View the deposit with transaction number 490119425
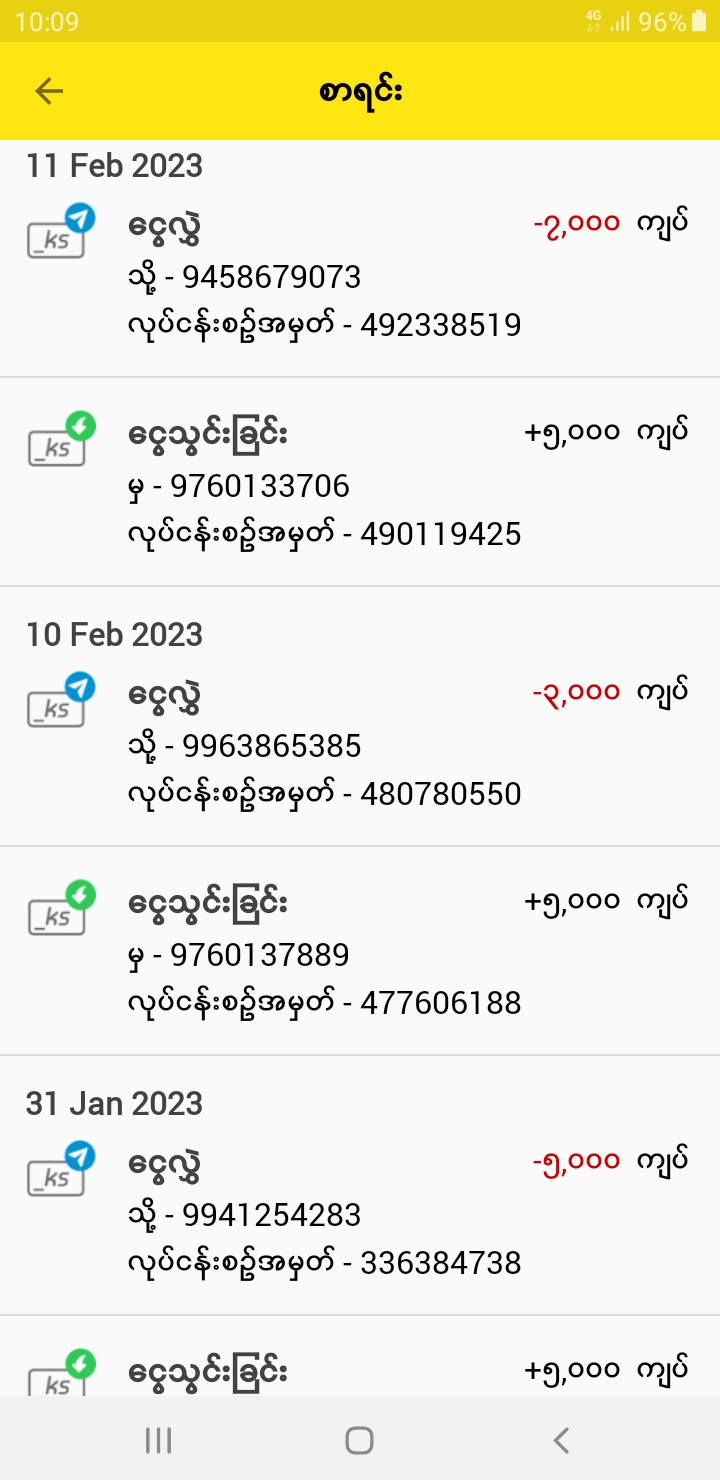Viewport: 720px width, 1480px height. pos(360,484)
